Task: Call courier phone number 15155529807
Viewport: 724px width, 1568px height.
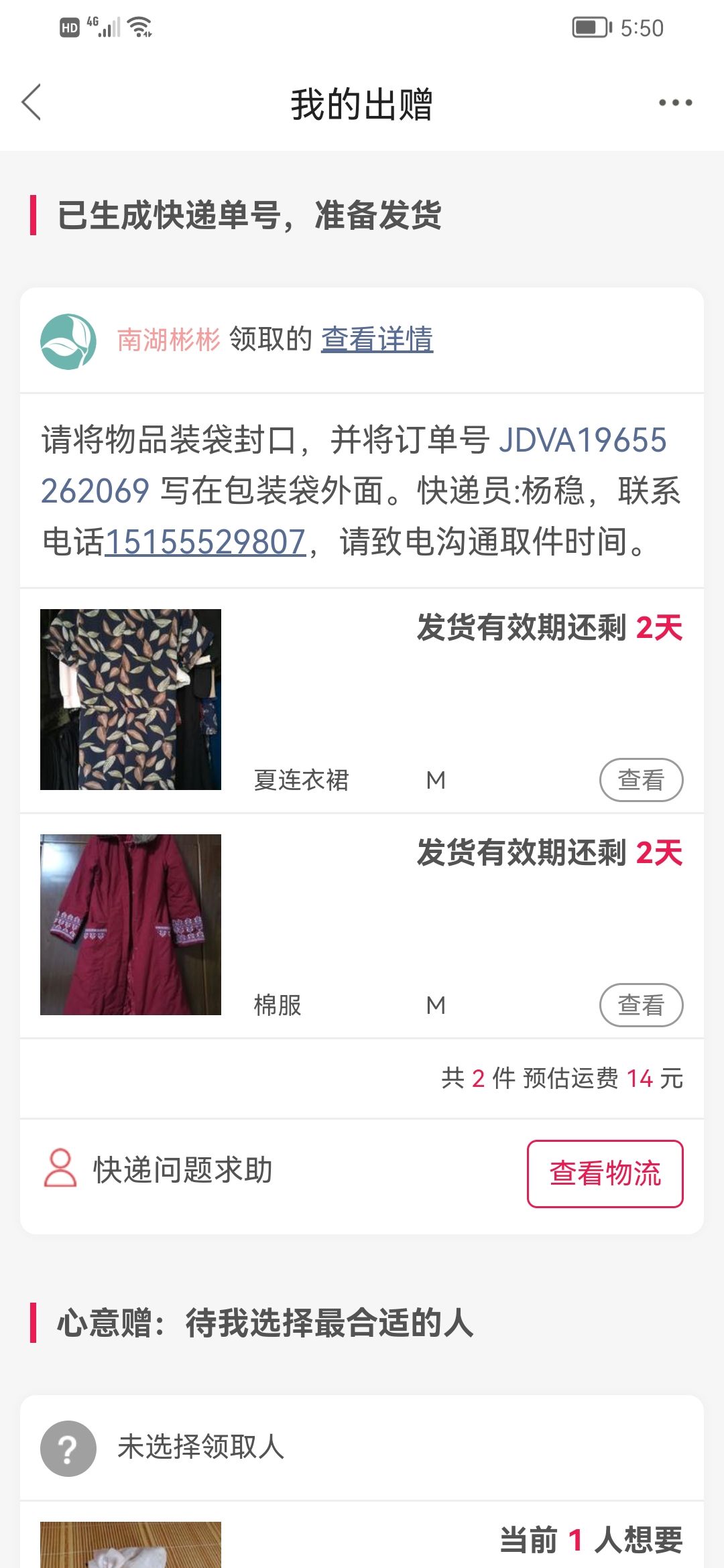Action: [x=205, y=542]
